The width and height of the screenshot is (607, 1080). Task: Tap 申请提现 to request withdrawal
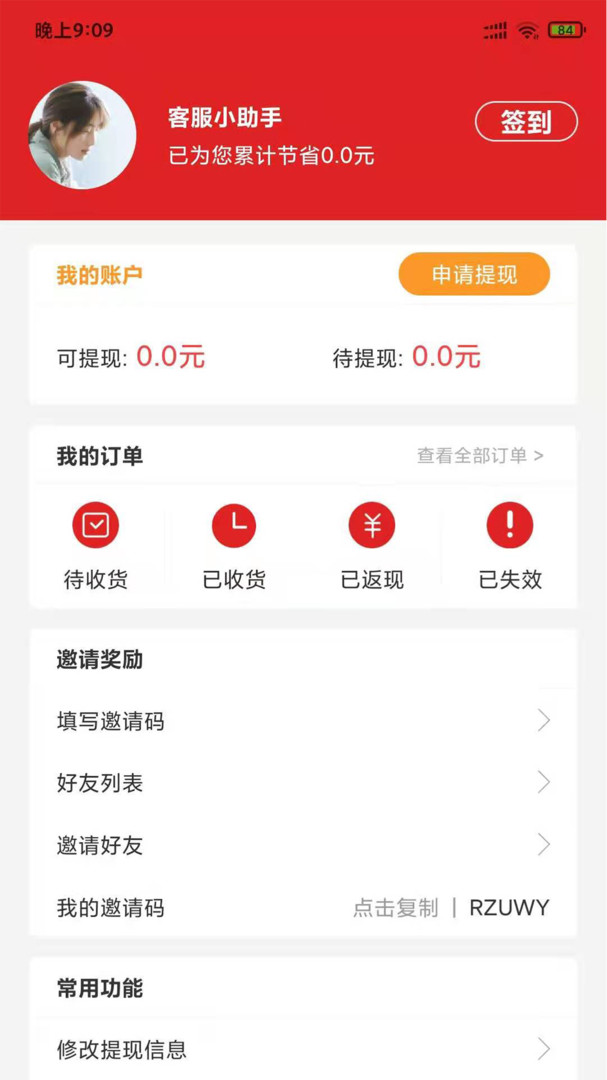pyautogui.click(x=474, y=275)
